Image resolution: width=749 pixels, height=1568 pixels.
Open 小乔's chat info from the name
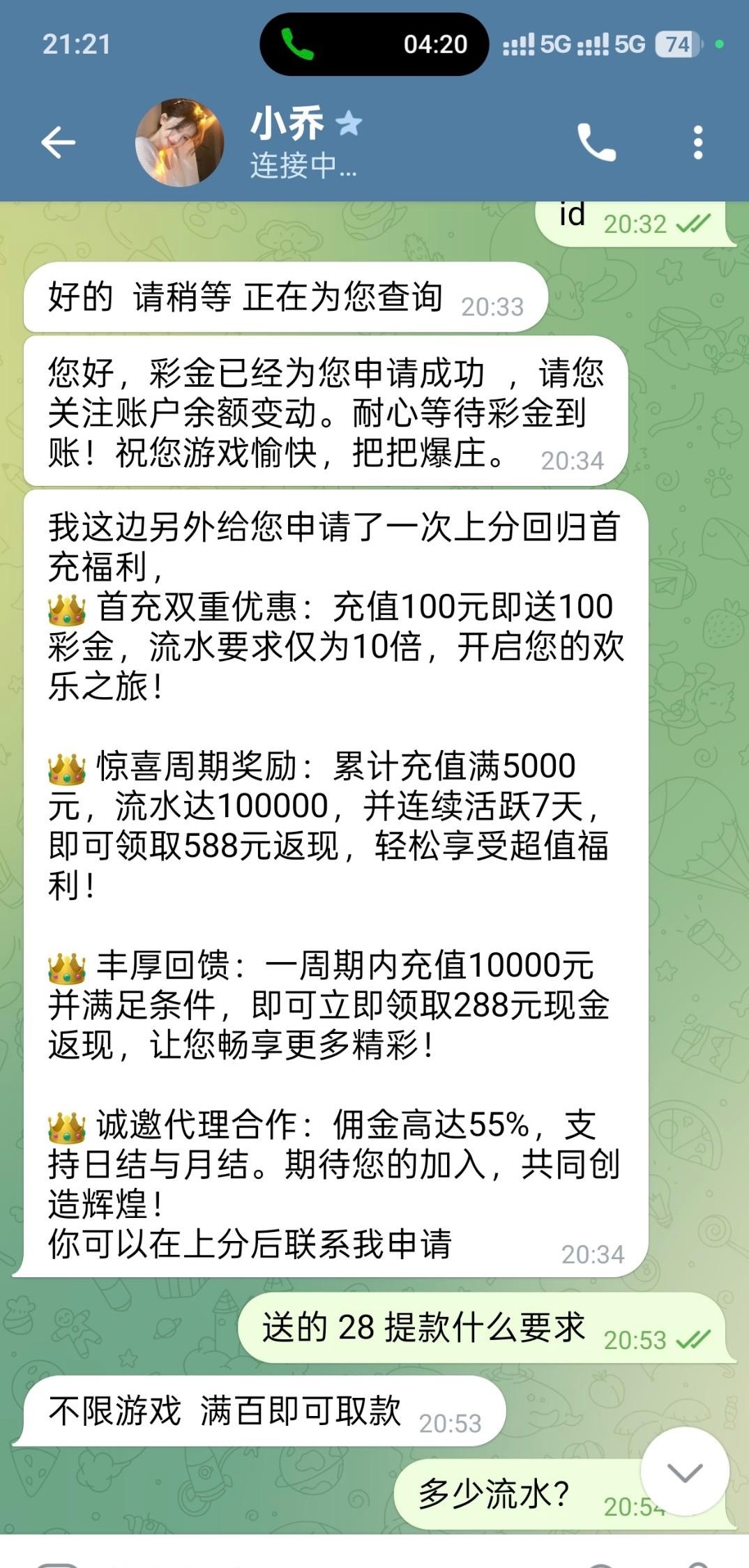tap(287, 124)
